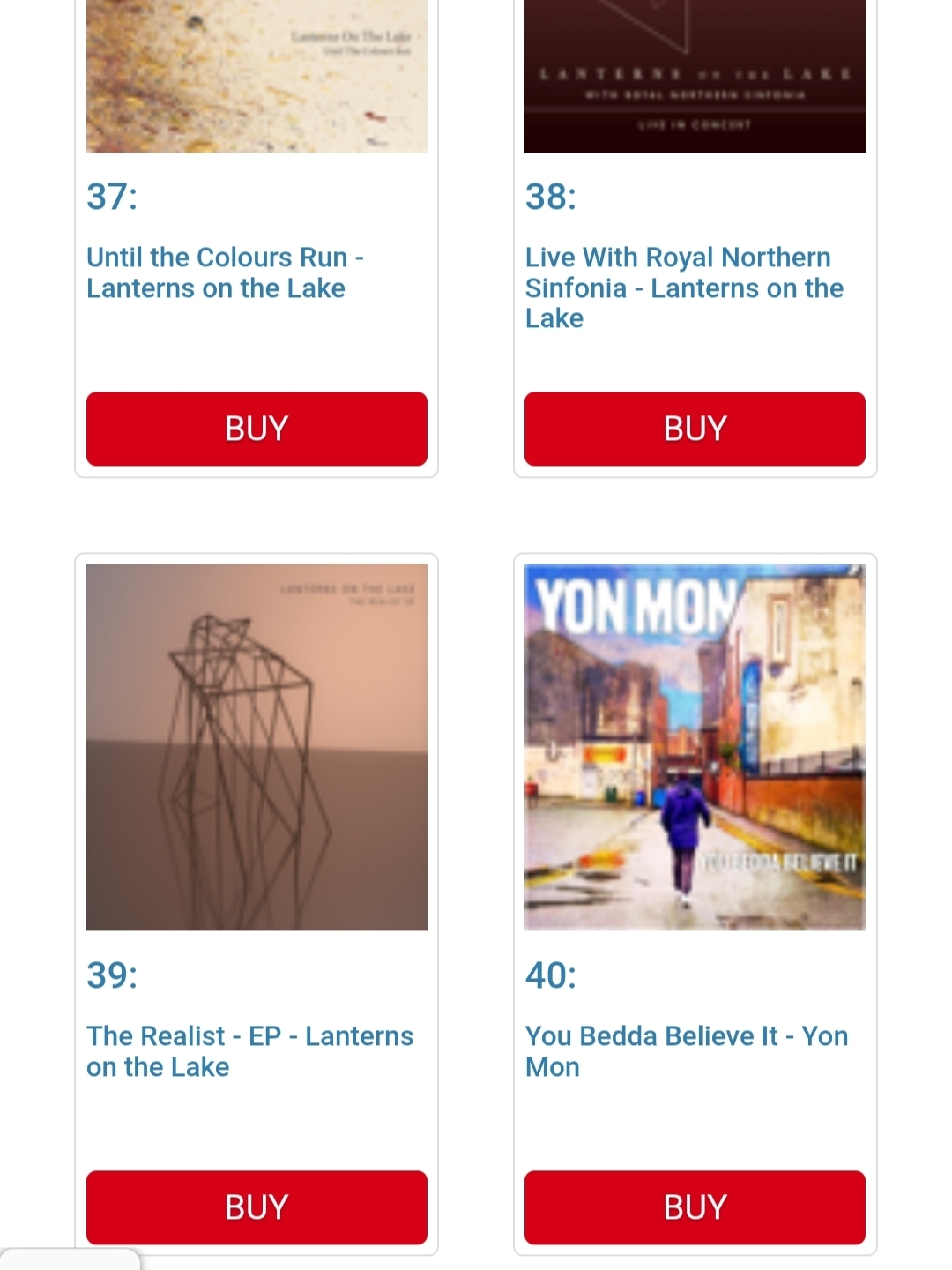This screenshot has height=1270, width=952.
Task: Buy Live With Royal Northern Sinfonia
Action: 695,429
